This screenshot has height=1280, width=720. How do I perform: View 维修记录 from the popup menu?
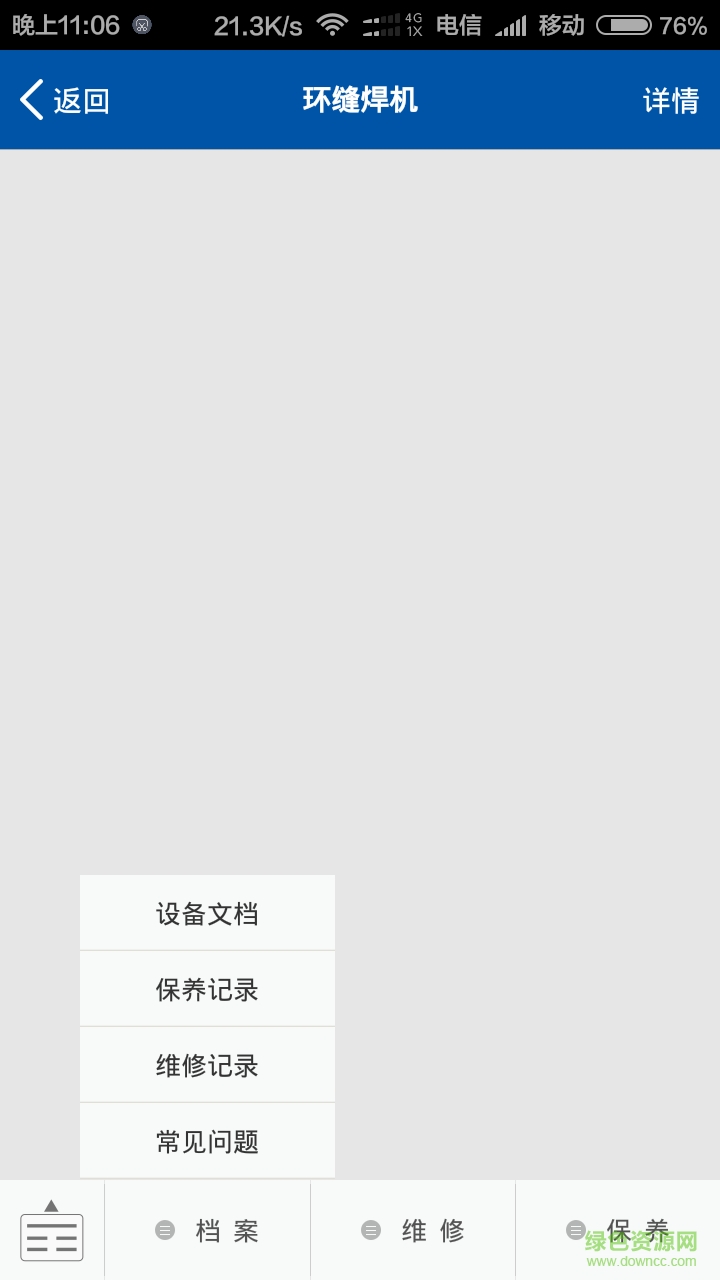207,1065
